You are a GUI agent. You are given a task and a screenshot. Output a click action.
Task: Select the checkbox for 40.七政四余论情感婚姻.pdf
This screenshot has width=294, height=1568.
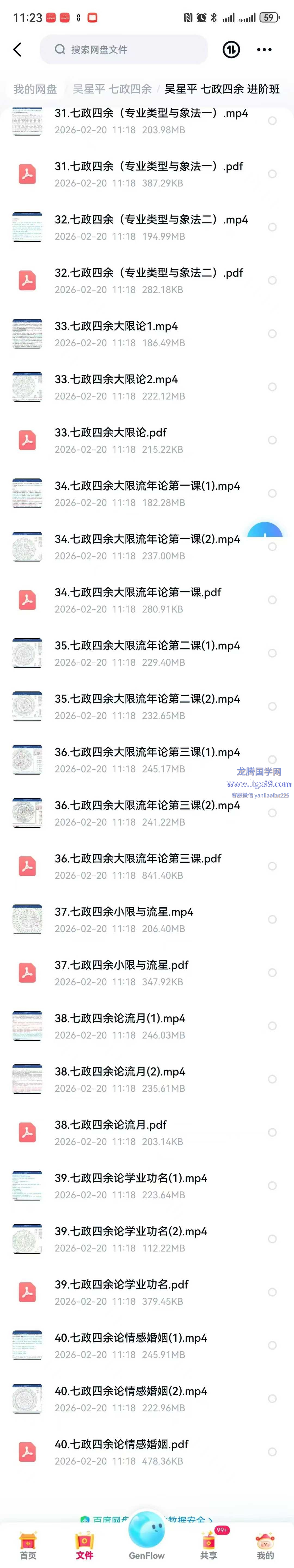point(272,1452)
